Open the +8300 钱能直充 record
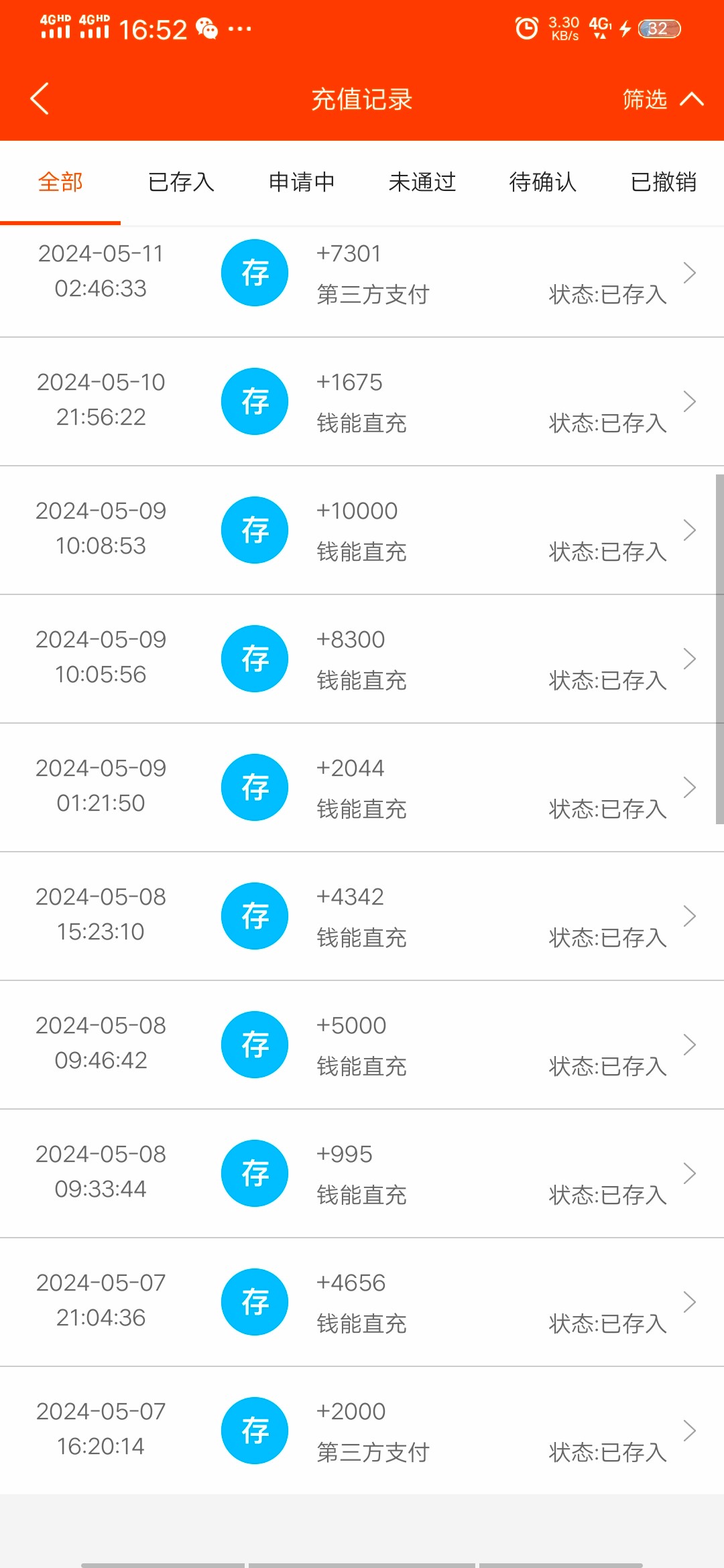724x1568 pixels. [x=362, y=659]
